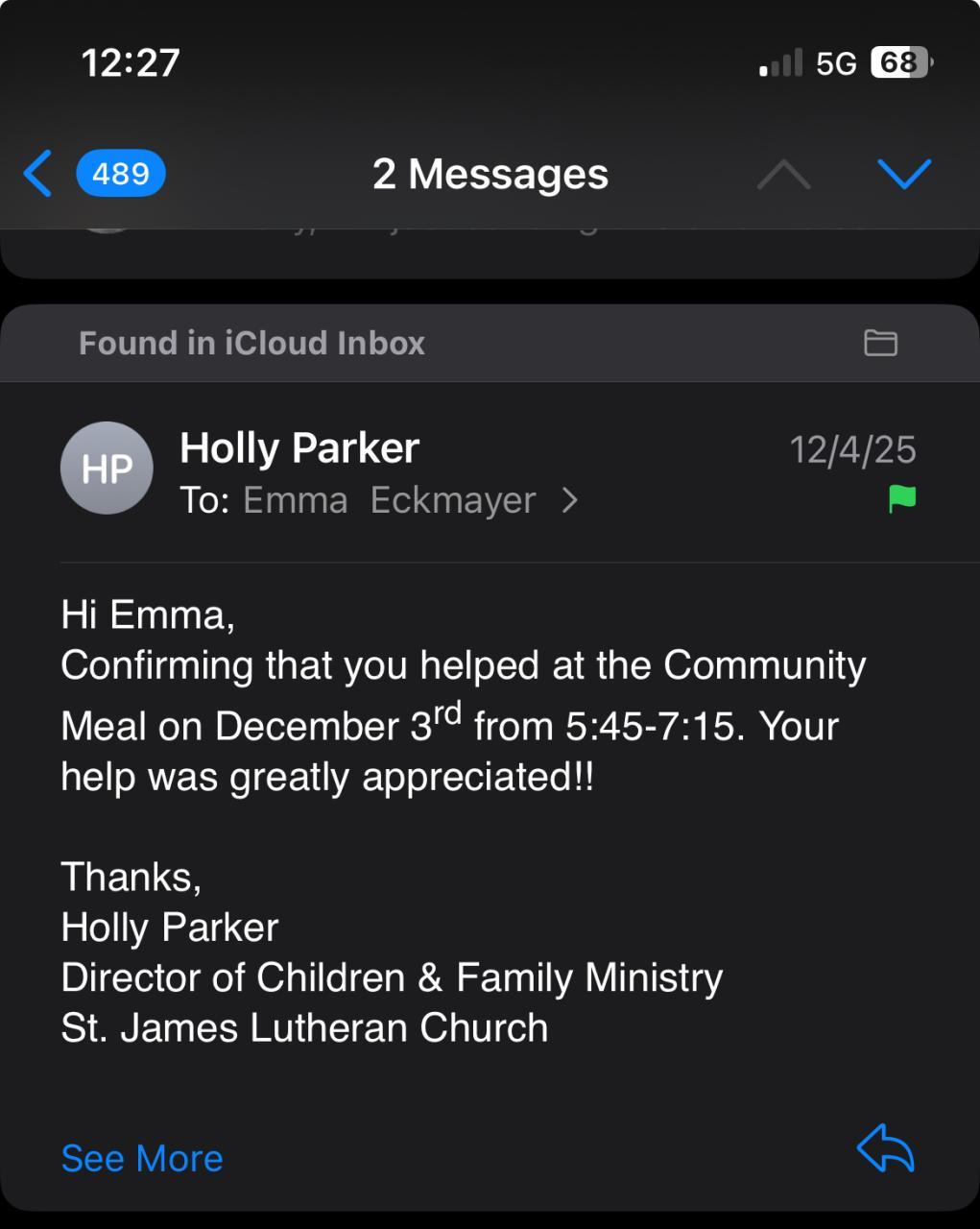This screenshot has height=1229, width=980.
Task: Go back to the mailbox list
Action: [38, 174]
